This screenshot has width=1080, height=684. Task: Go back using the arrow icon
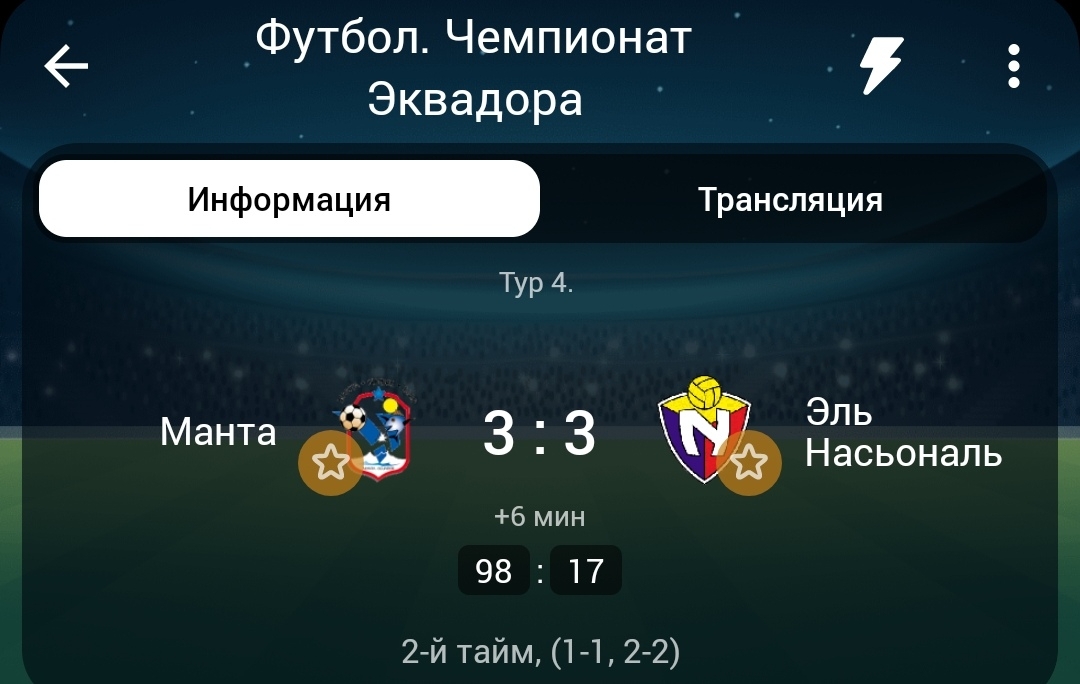[66, 67]
